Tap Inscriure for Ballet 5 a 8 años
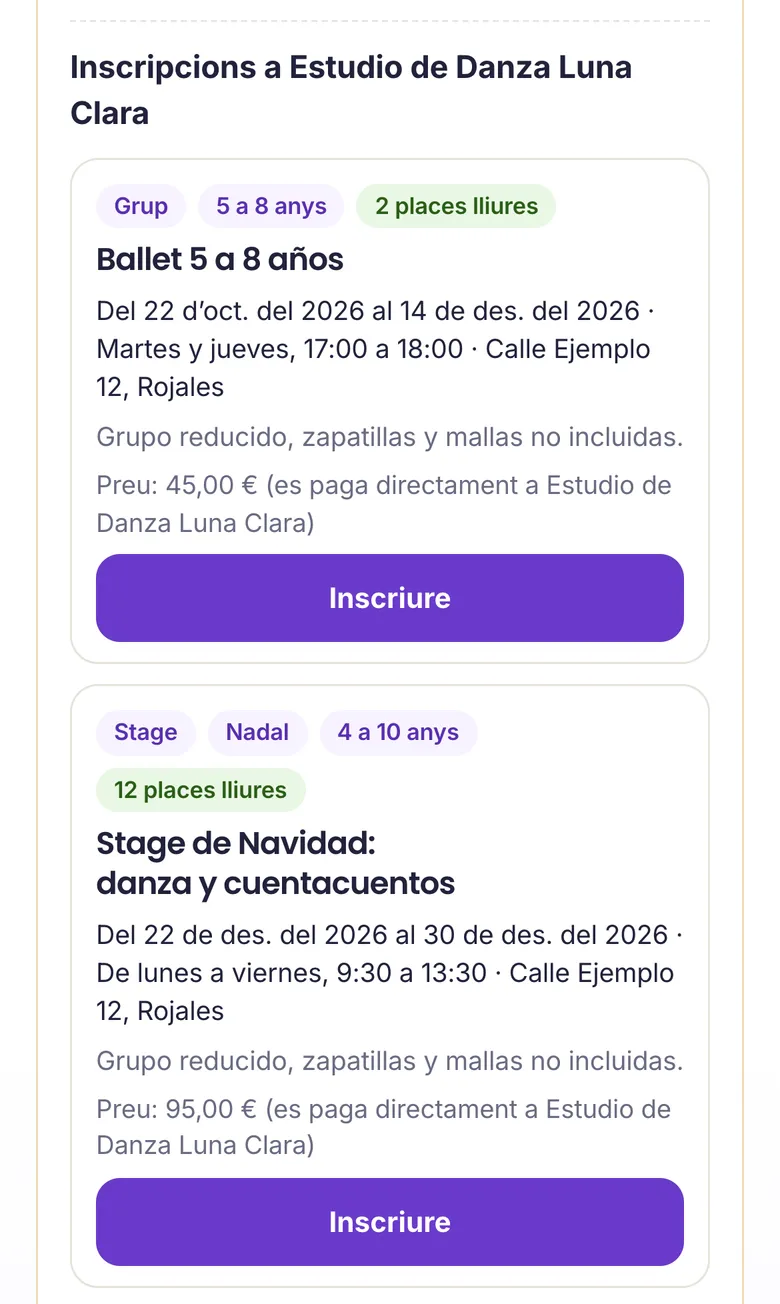780x1304 pixels. pos(390,598)
